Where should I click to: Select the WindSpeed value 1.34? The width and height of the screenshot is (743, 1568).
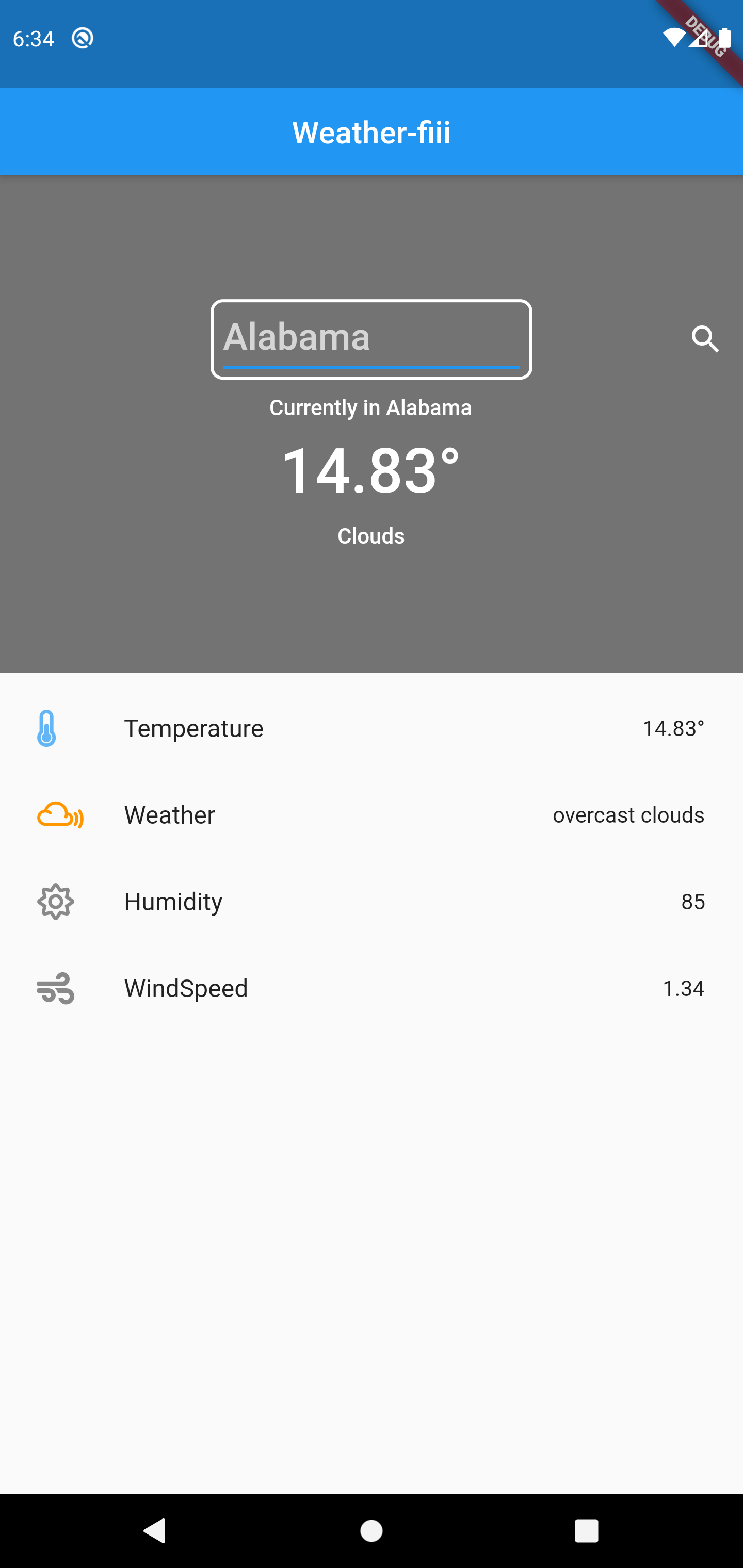pyautogui.click(x=684, y=988)
